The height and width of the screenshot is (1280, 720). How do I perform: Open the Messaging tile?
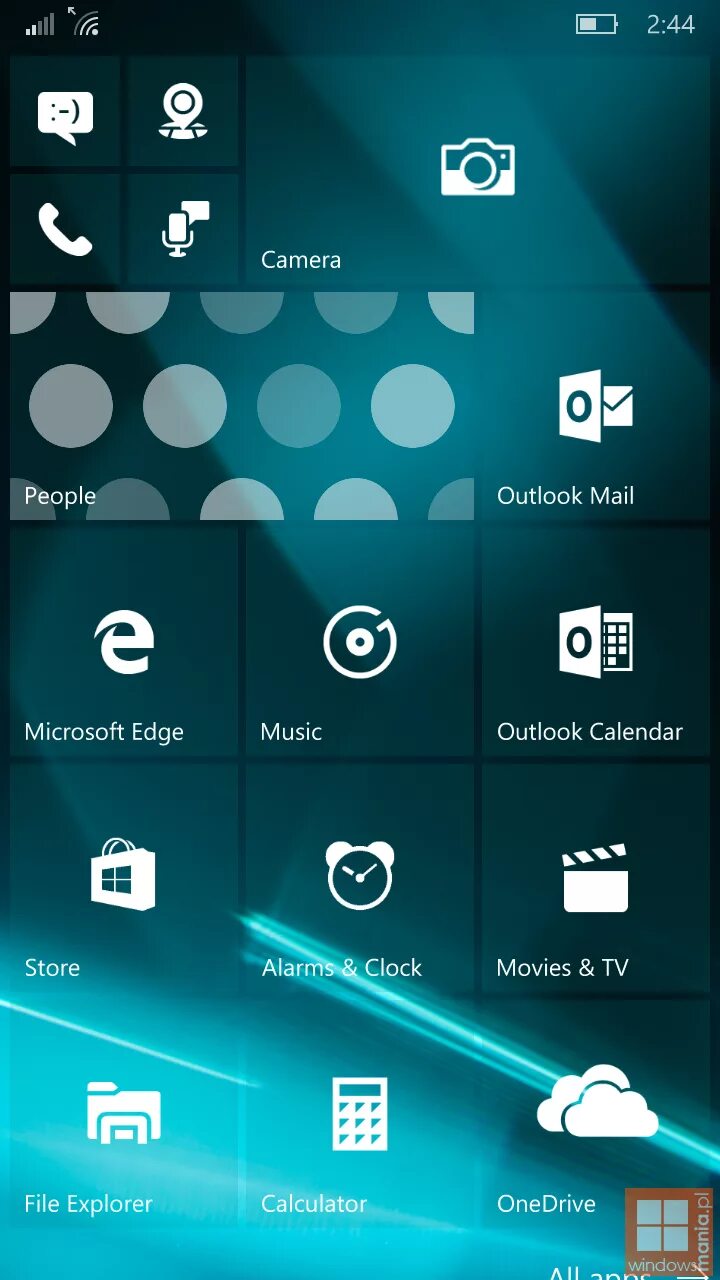click(65, 110)
